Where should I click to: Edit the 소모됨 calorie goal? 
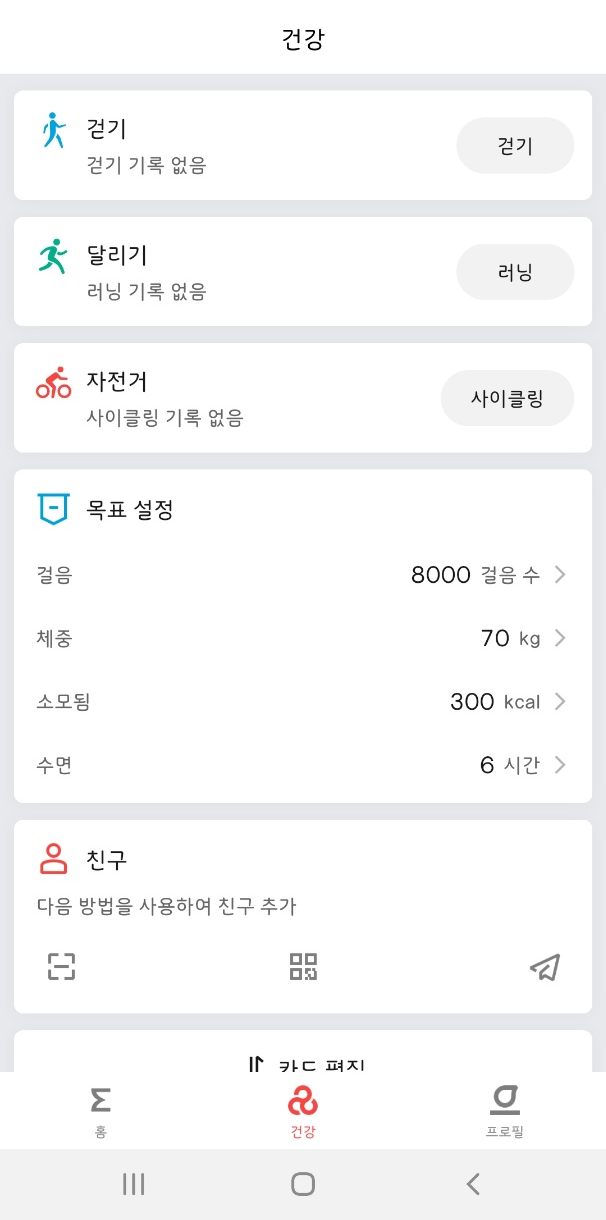pos(303,702)
